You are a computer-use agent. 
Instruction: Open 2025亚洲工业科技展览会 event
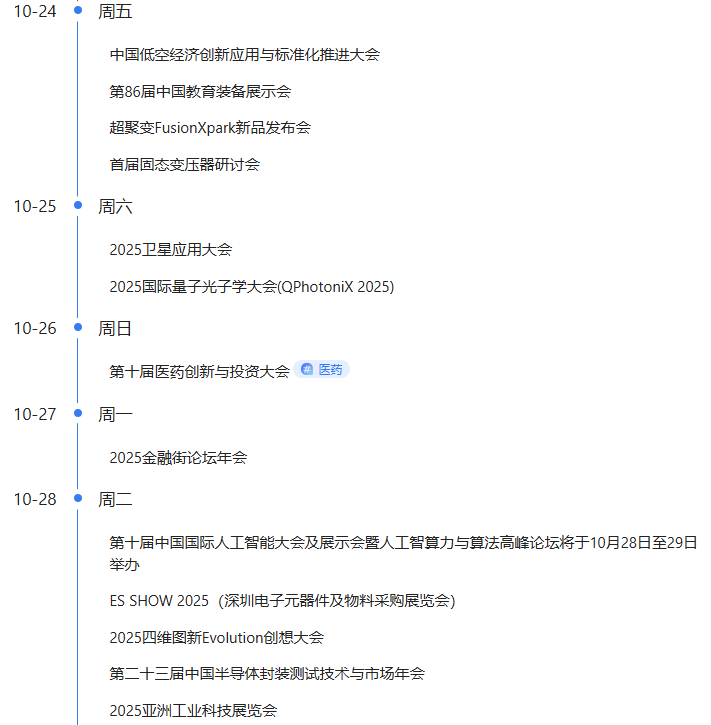coord(193,711)
